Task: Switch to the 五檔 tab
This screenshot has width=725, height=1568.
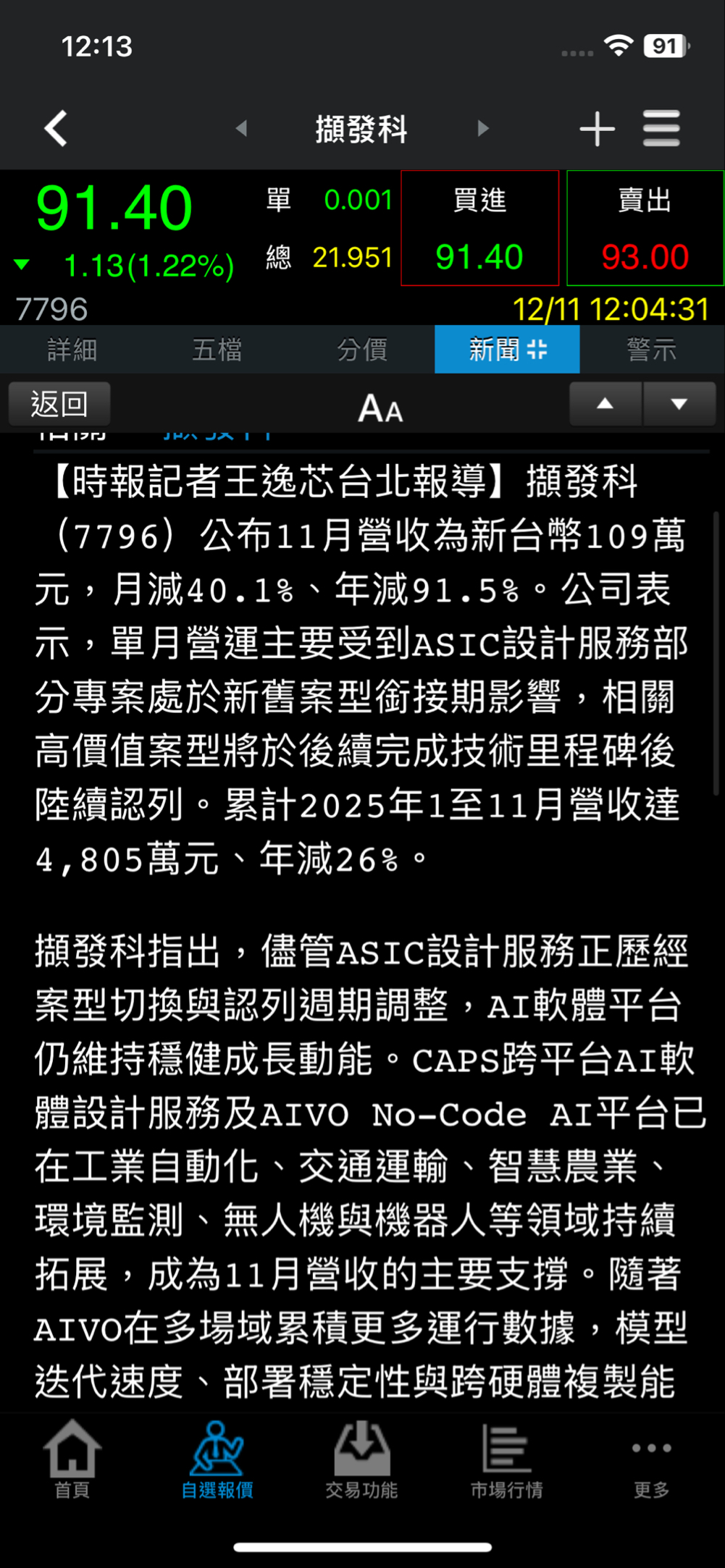Action: pos(217,350)
